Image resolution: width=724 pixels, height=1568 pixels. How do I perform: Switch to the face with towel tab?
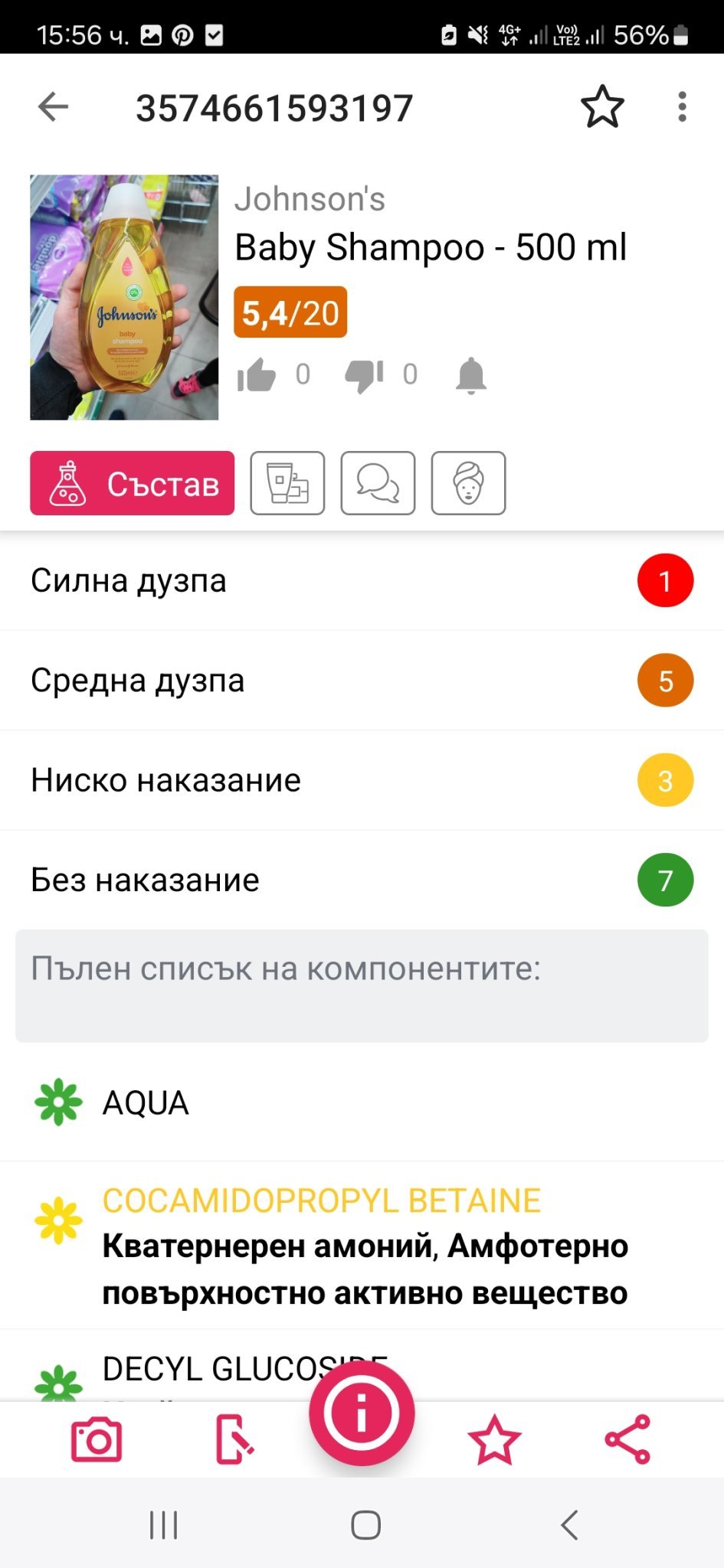[x=468, y=483]
